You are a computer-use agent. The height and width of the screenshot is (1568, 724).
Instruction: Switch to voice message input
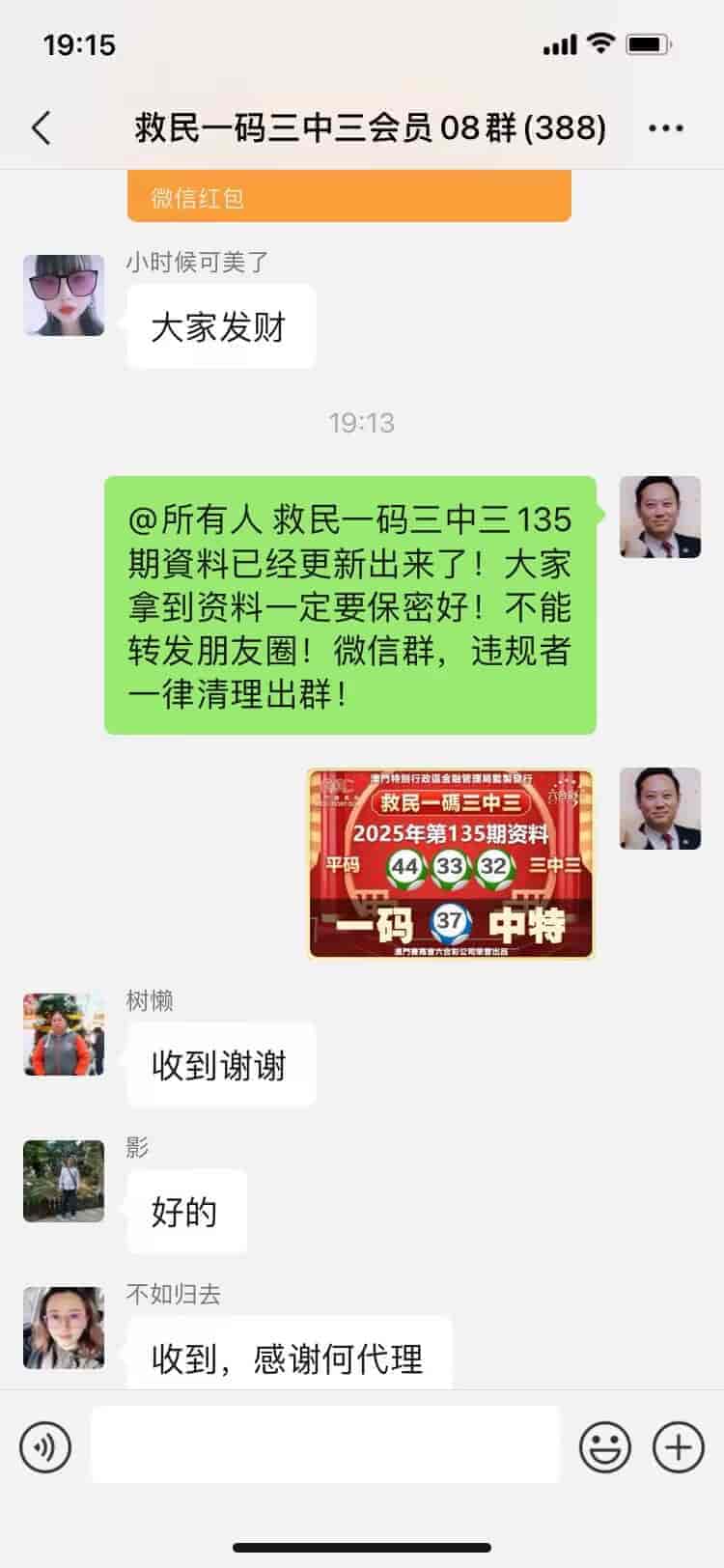click(45, 1446)
